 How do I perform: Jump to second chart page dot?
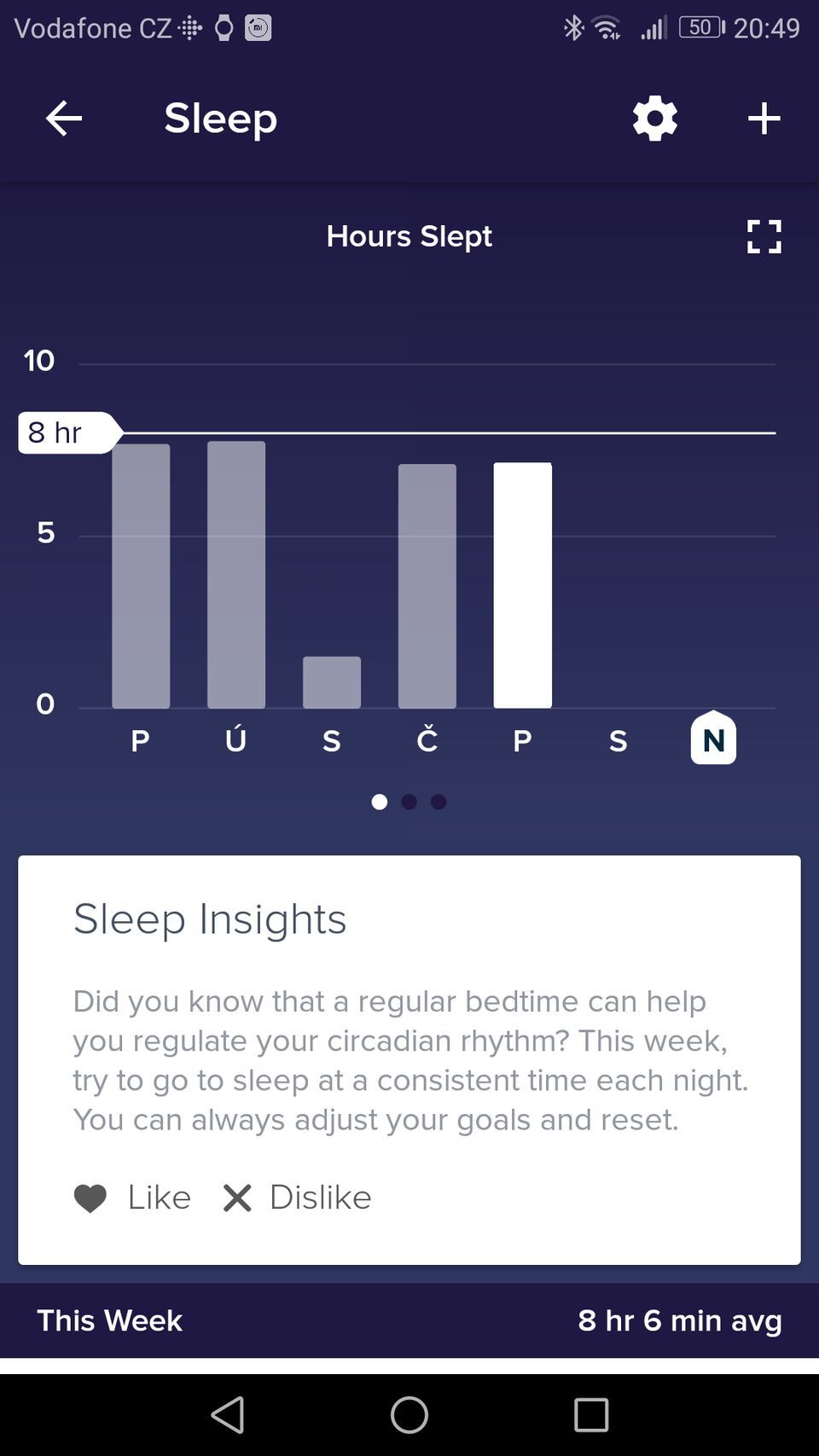point(409,802)
